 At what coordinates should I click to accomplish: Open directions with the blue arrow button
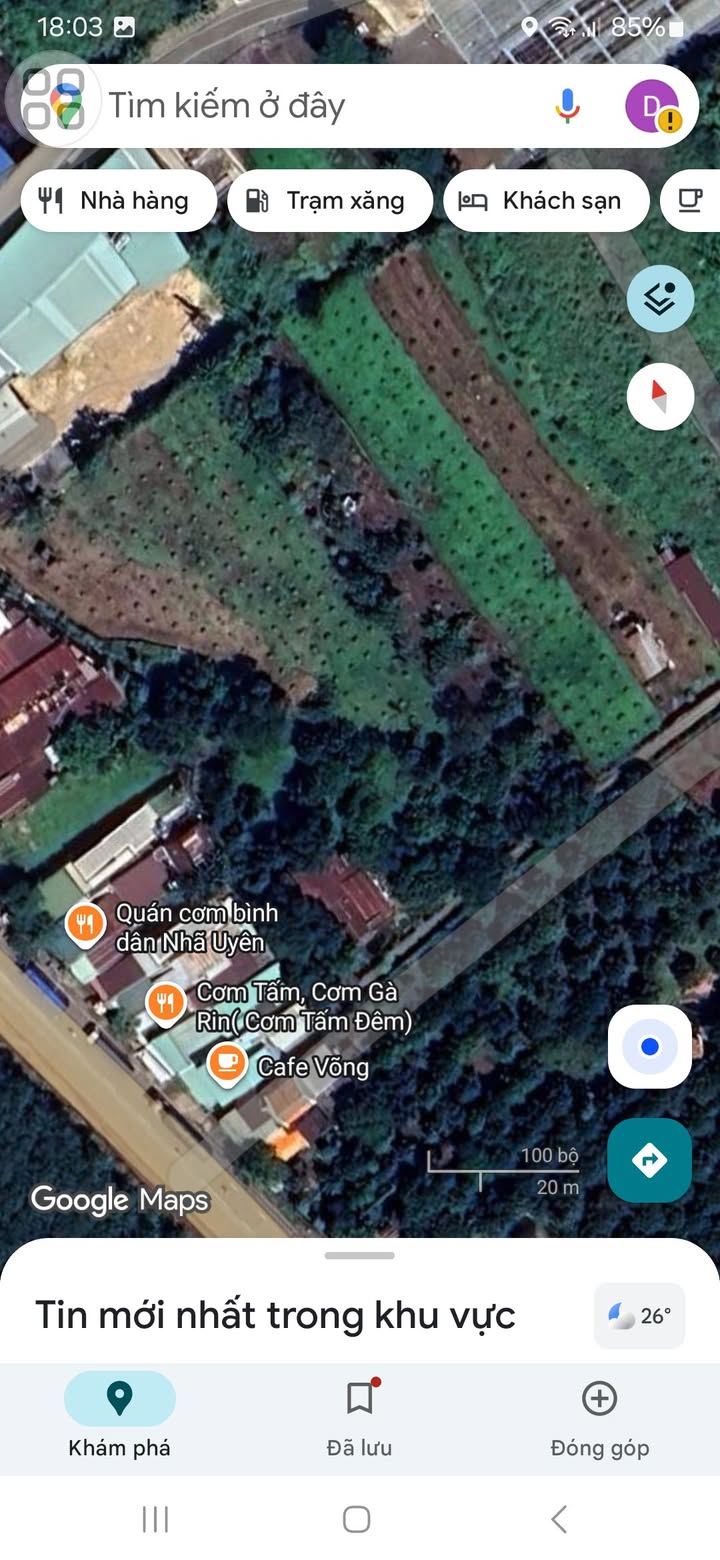tap(650, 1160)
